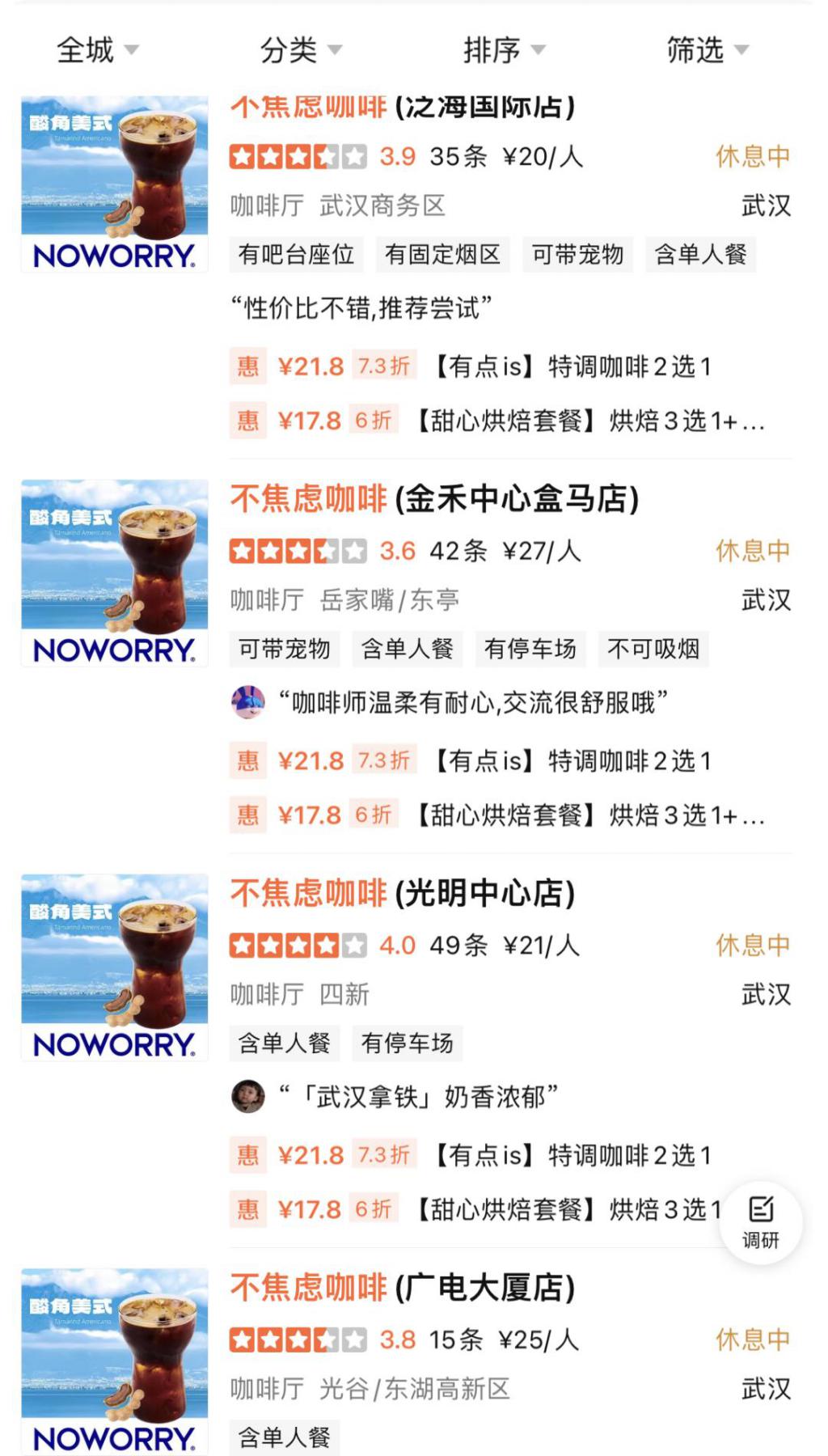Open 不焦虑咖啡 (金禾中心盒马店) listing
Screen dimensions: 828x1456
point(434,499)
